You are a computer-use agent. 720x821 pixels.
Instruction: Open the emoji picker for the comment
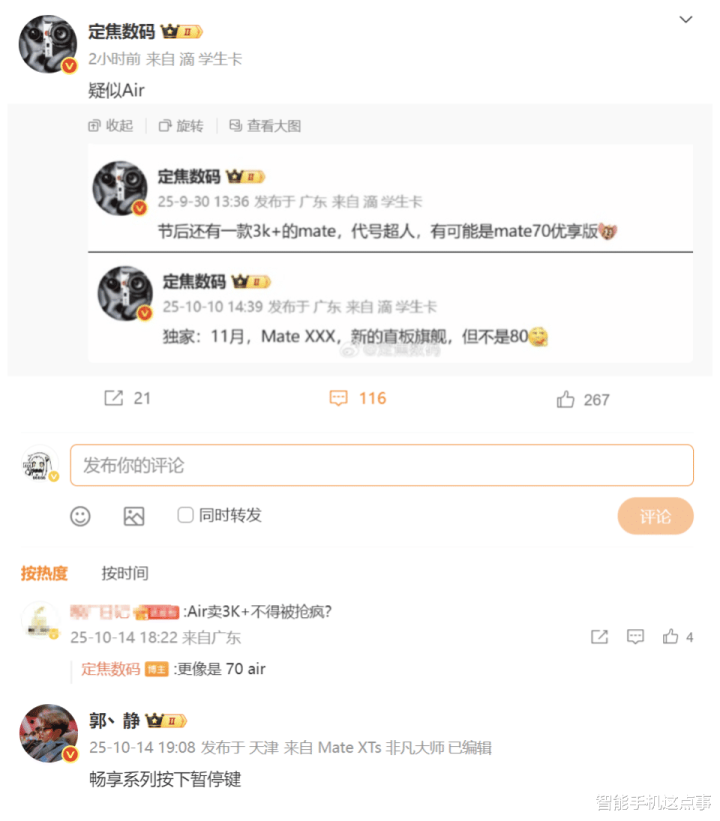(80, 516)
